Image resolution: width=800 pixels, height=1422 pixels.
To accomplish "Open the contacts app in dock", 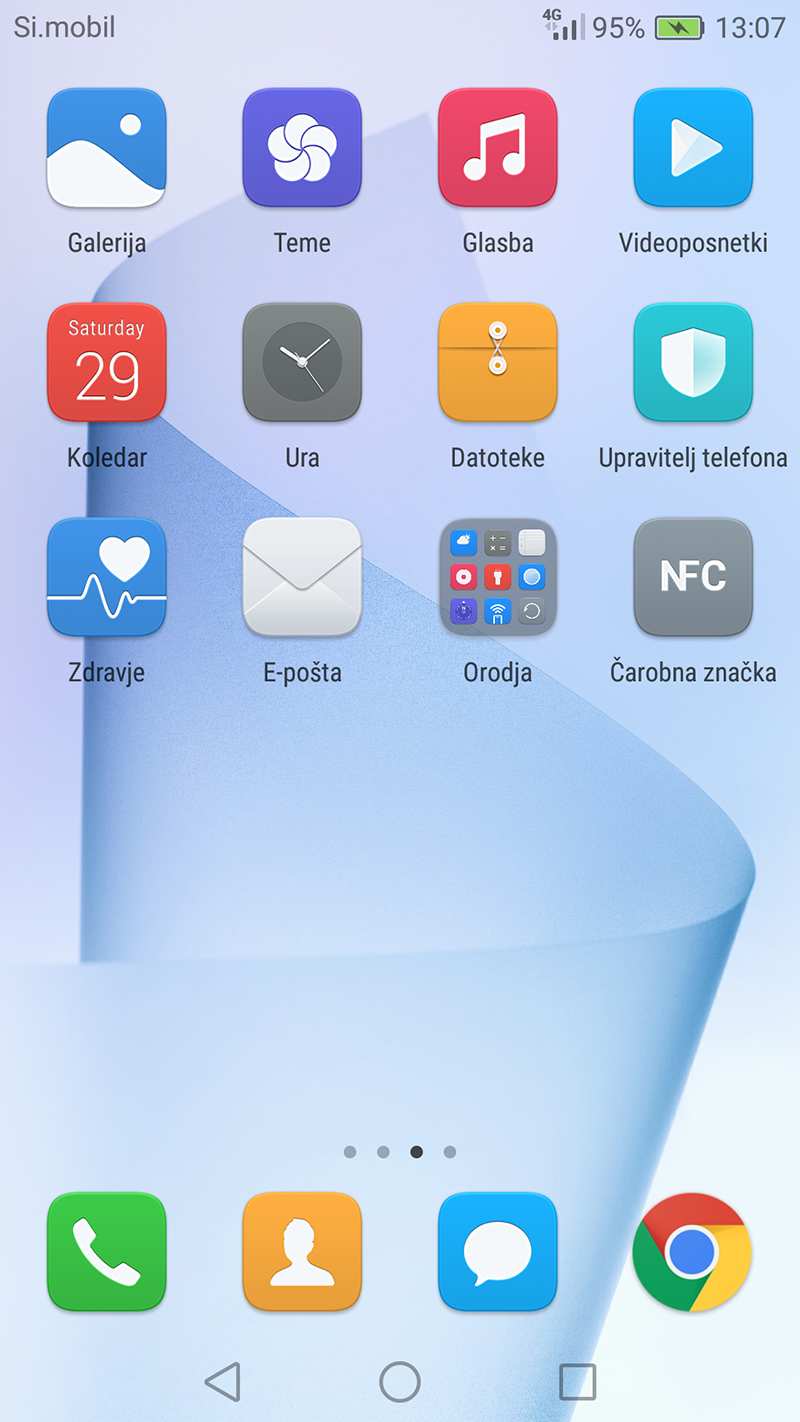I will click(x=302, y=1252).
